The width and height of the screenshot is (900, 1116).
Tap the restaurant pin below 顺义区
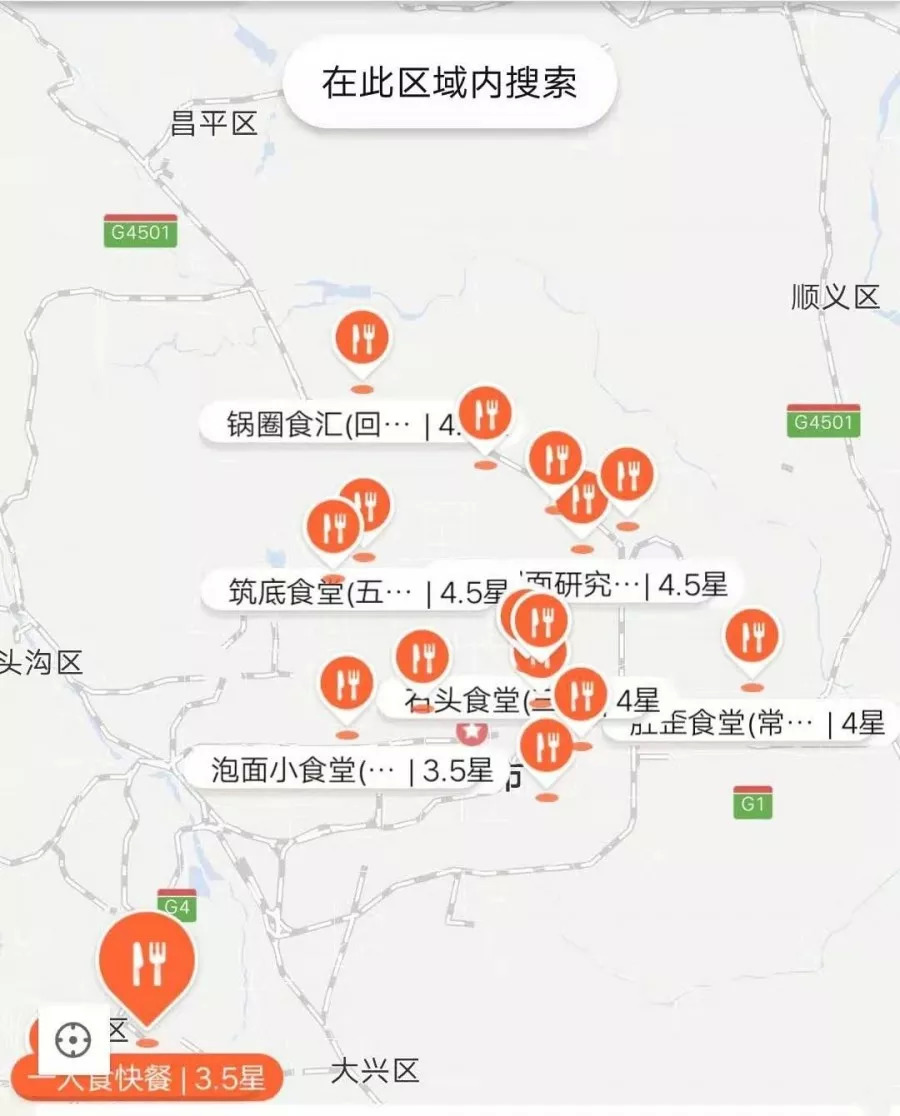pyautogui.click(x=752, y=637)
